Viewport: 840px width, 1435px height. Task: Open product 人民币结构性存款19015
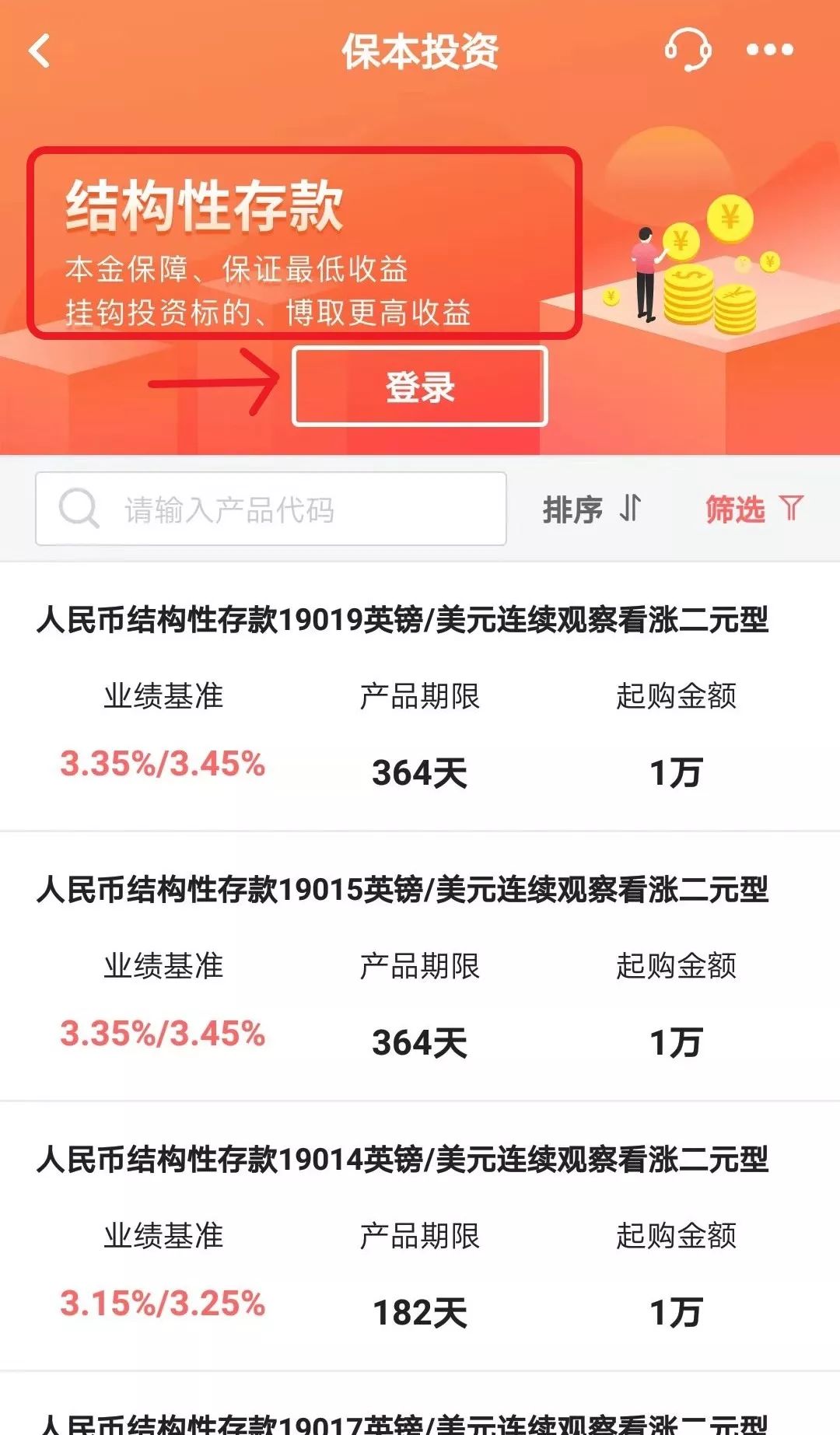tap(402, 890)
